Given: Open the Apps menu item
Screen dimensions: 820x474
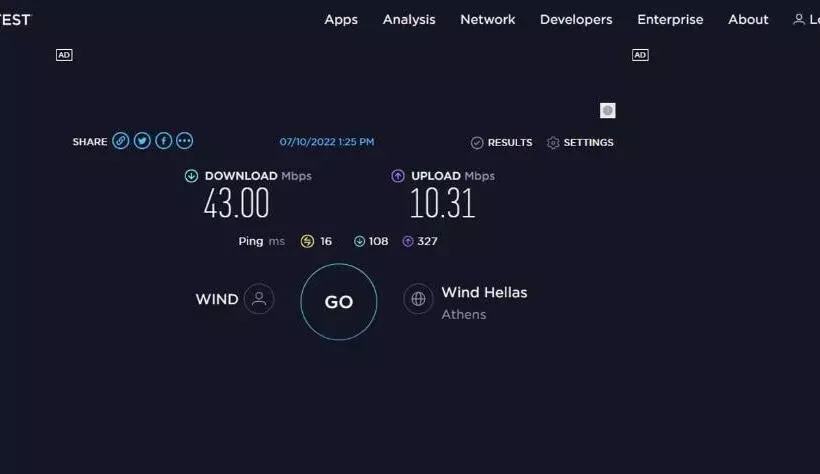Looking at the screenshot, I should [x=341, y=19].
